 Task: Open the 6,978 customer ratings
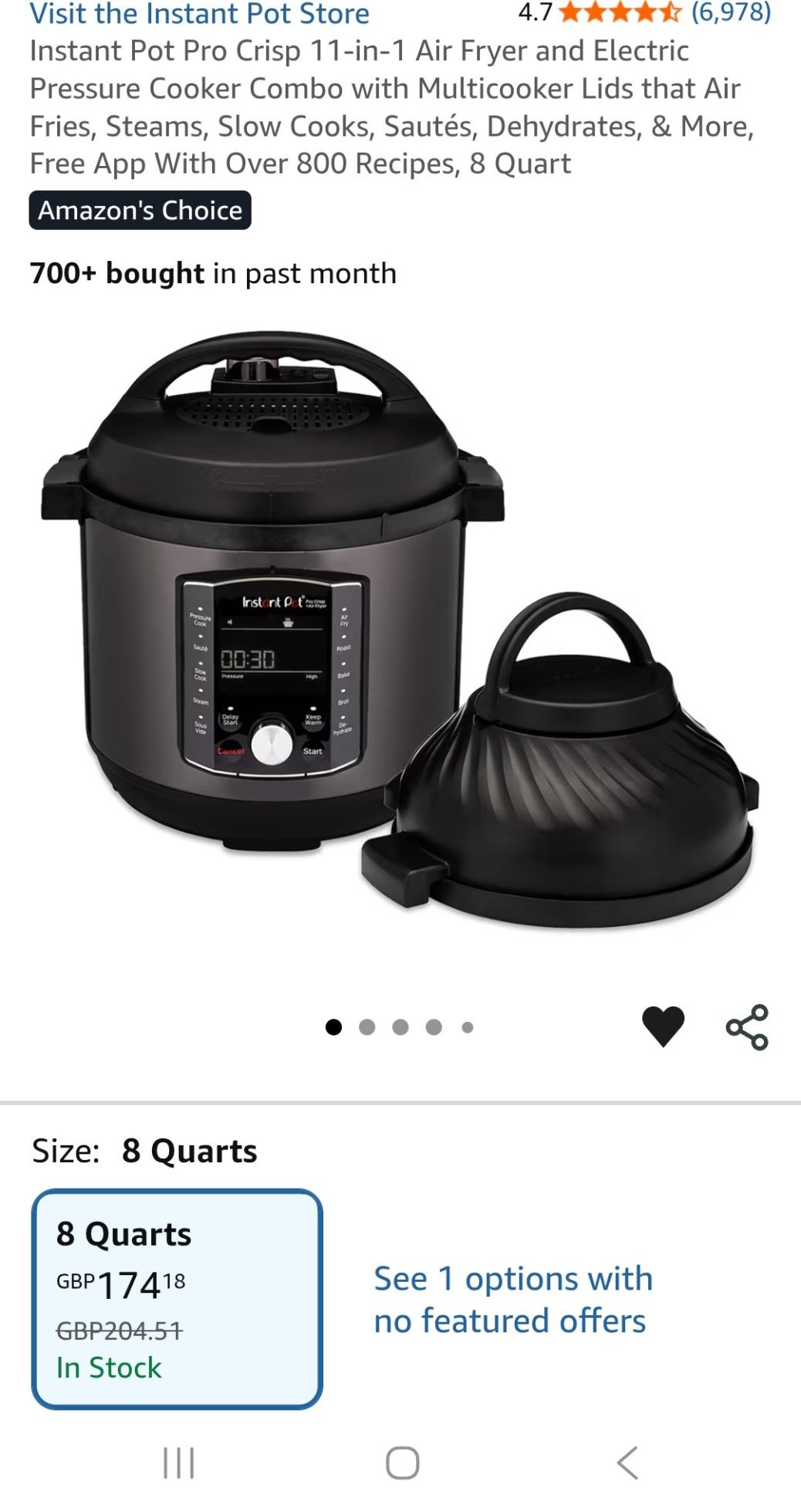point(730,12)
